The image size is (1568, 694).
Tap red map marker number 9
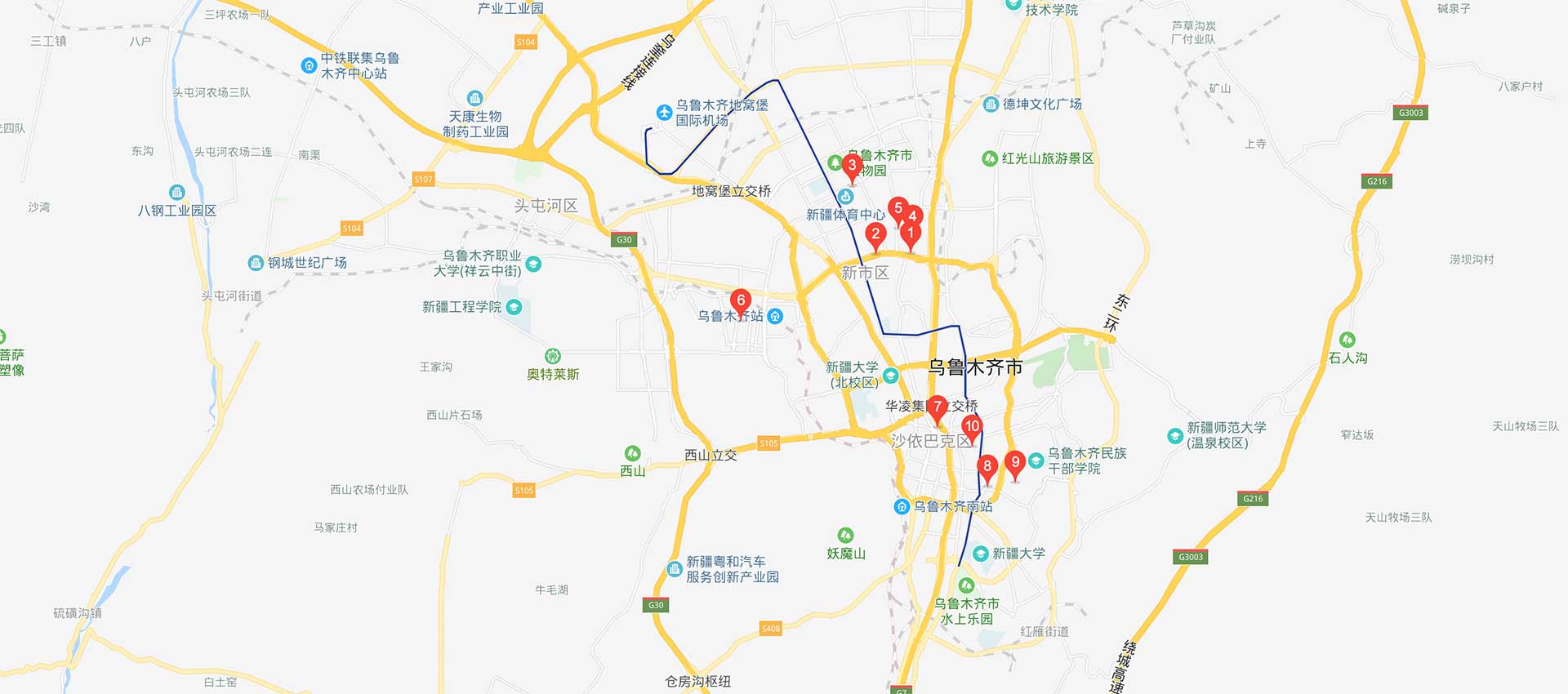pyautogui.click(x=1015, y=463)
